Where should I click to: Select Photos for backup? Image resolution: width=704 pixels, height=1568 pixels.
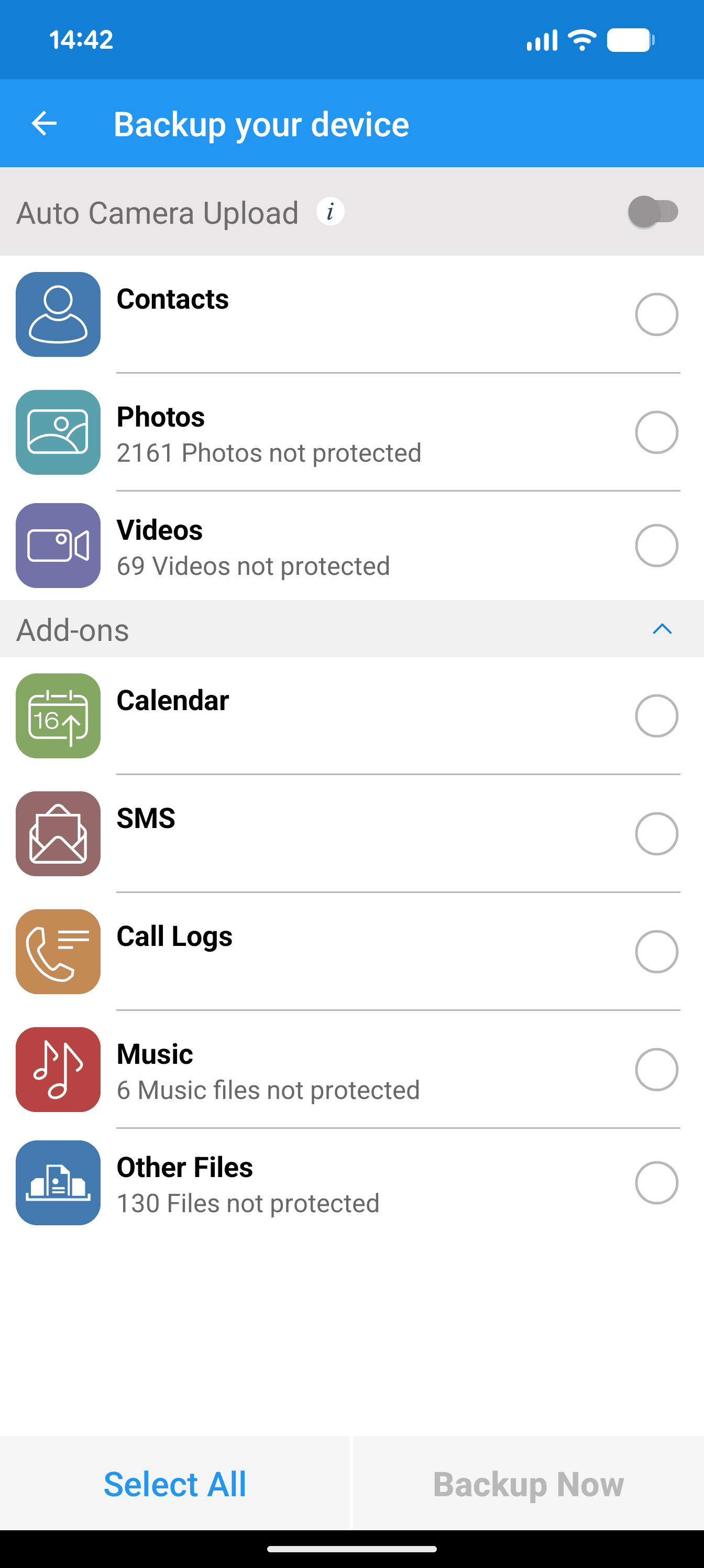pos(656,433)
